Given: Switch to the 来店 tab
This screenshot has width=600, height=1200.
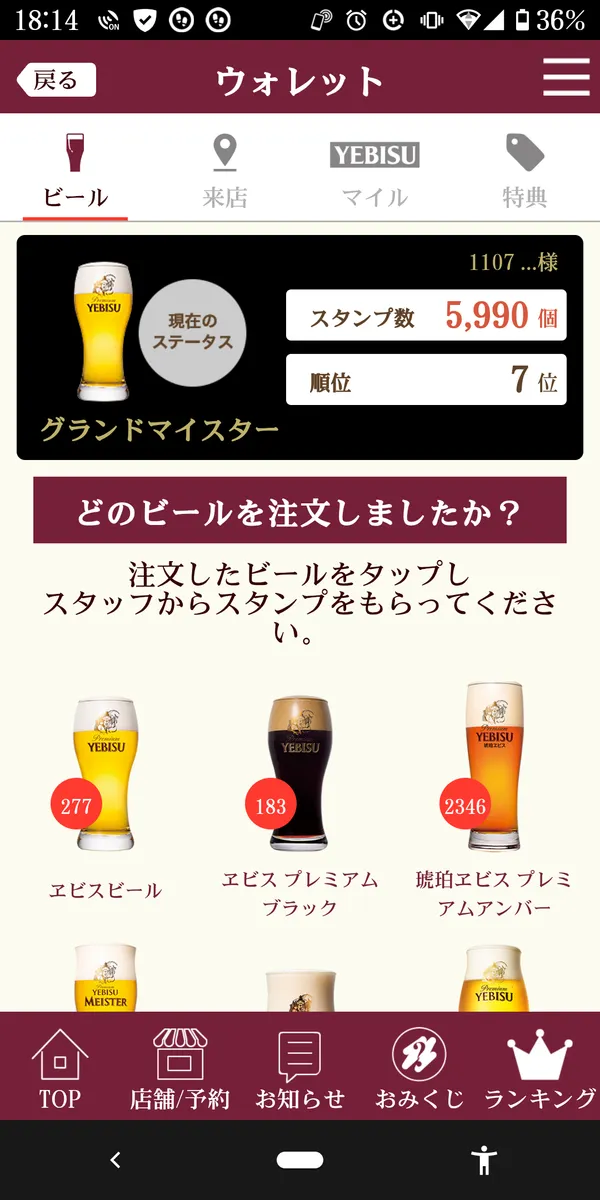Looking at the screenshot, I should pos(225,170).
